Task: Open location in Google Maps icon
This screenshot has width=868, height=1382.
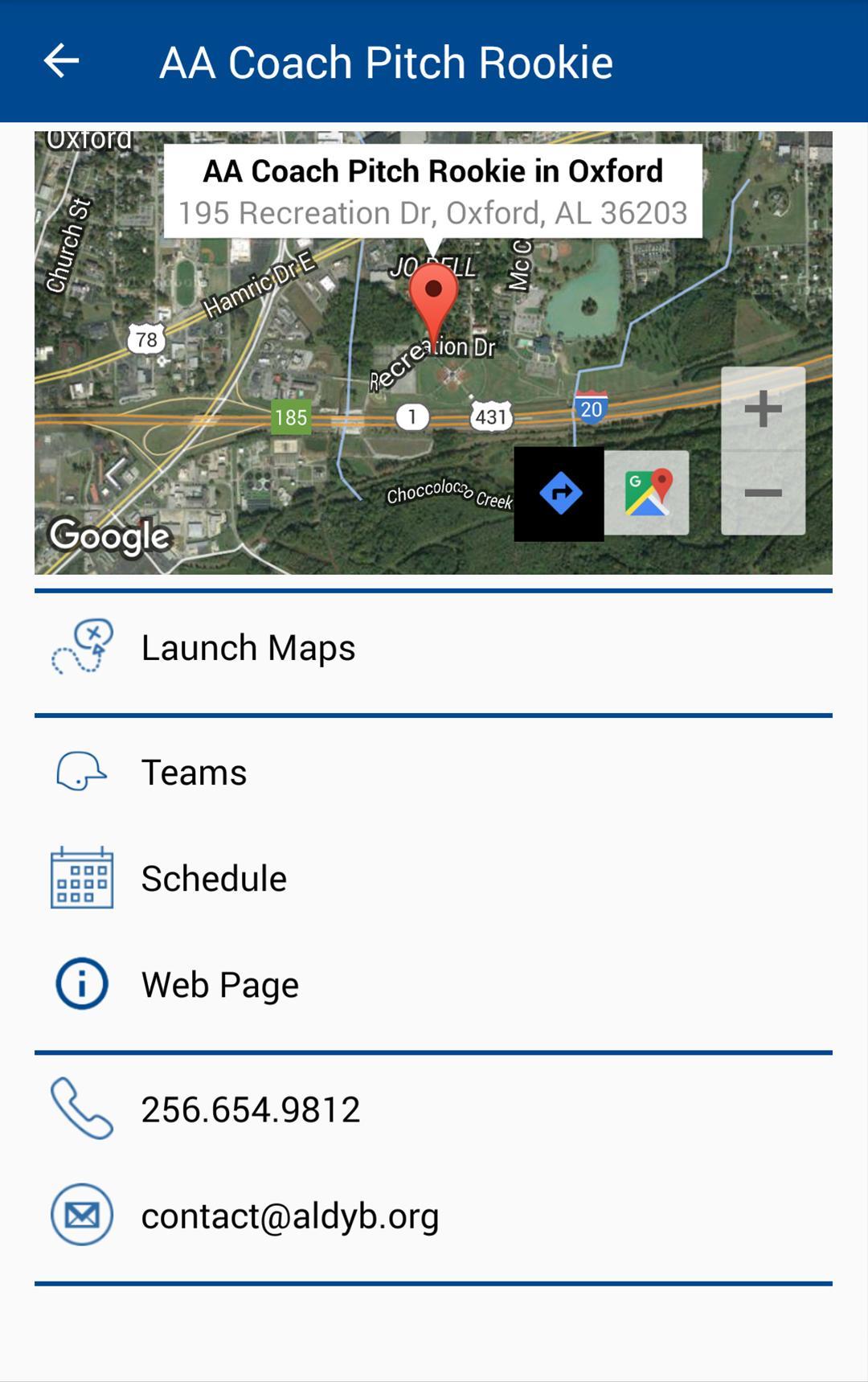Action: 647,493
